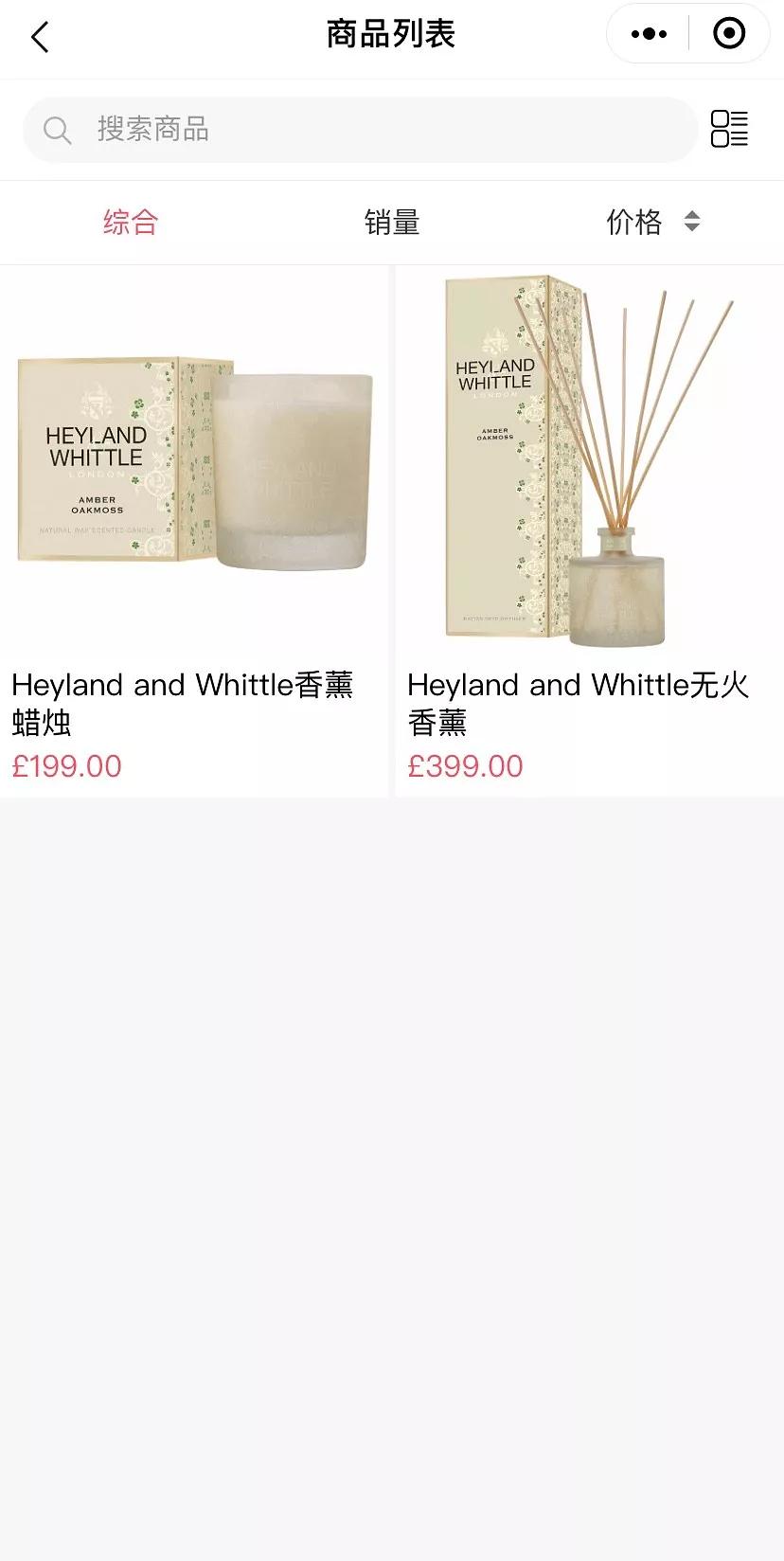Open the mini program more options menu
The width and height of the screenshot is (784, 1561).
coord(649,34)
